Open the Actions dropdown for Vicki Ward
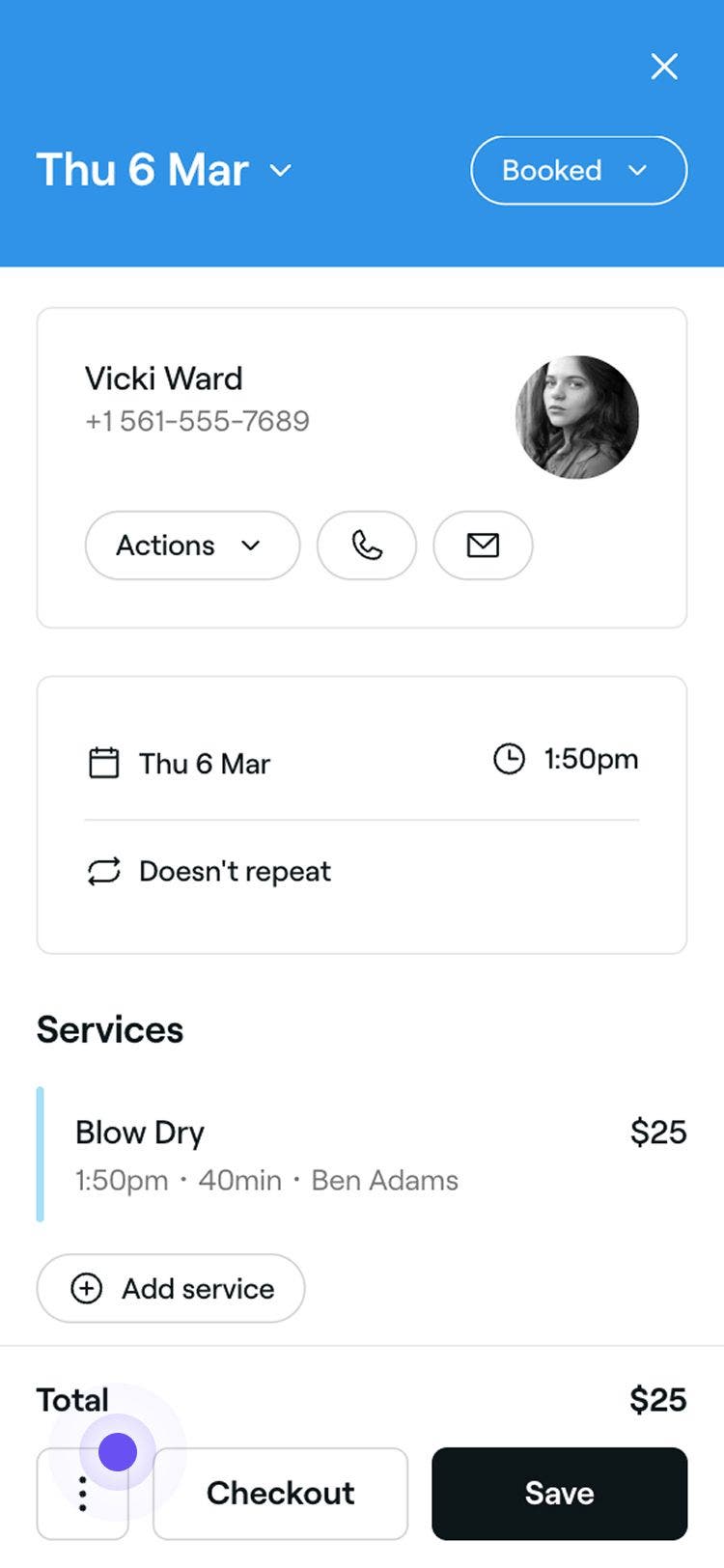This screenshot has height=1568, width=724. (192, 546)
